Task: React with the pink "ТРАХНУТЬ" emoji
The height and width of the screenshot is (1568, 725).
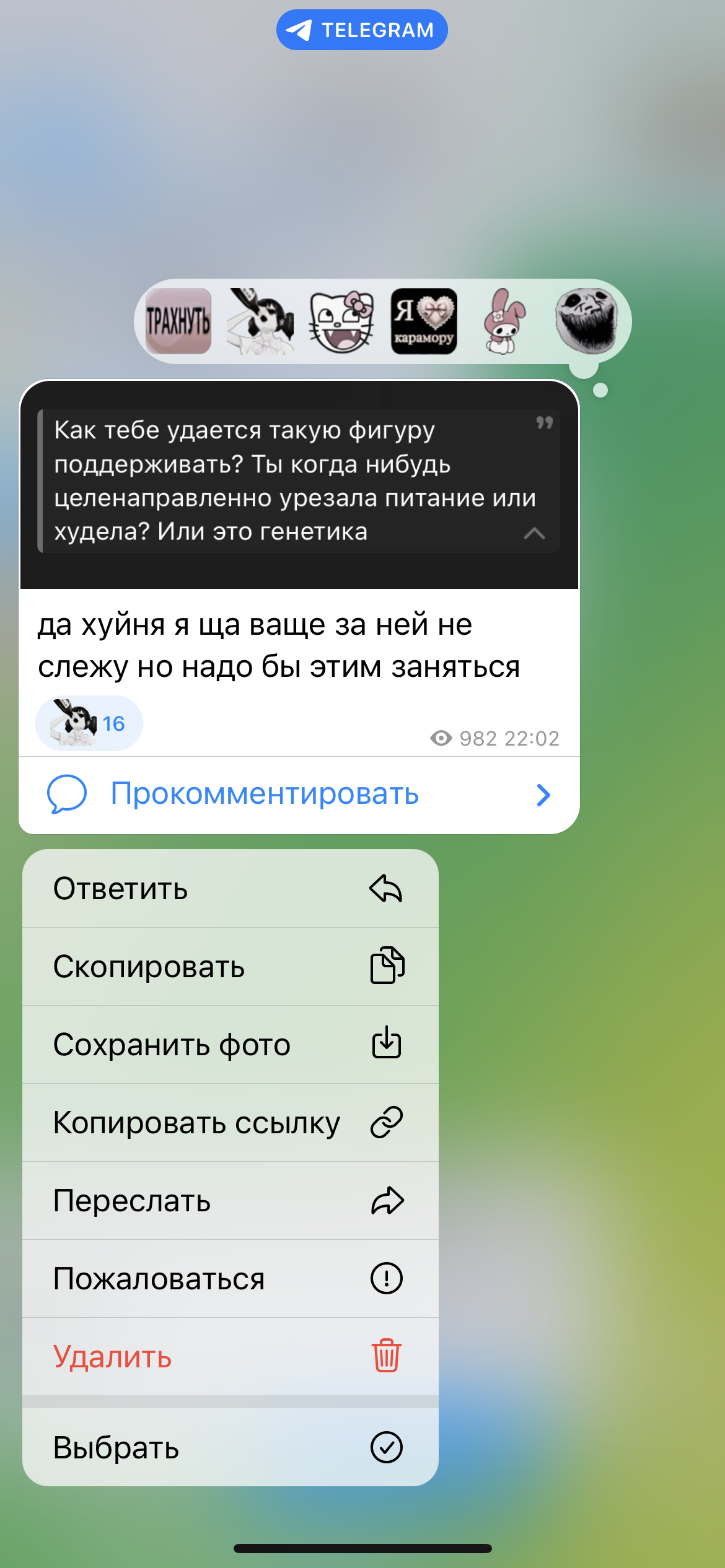Action: (178, 321)
